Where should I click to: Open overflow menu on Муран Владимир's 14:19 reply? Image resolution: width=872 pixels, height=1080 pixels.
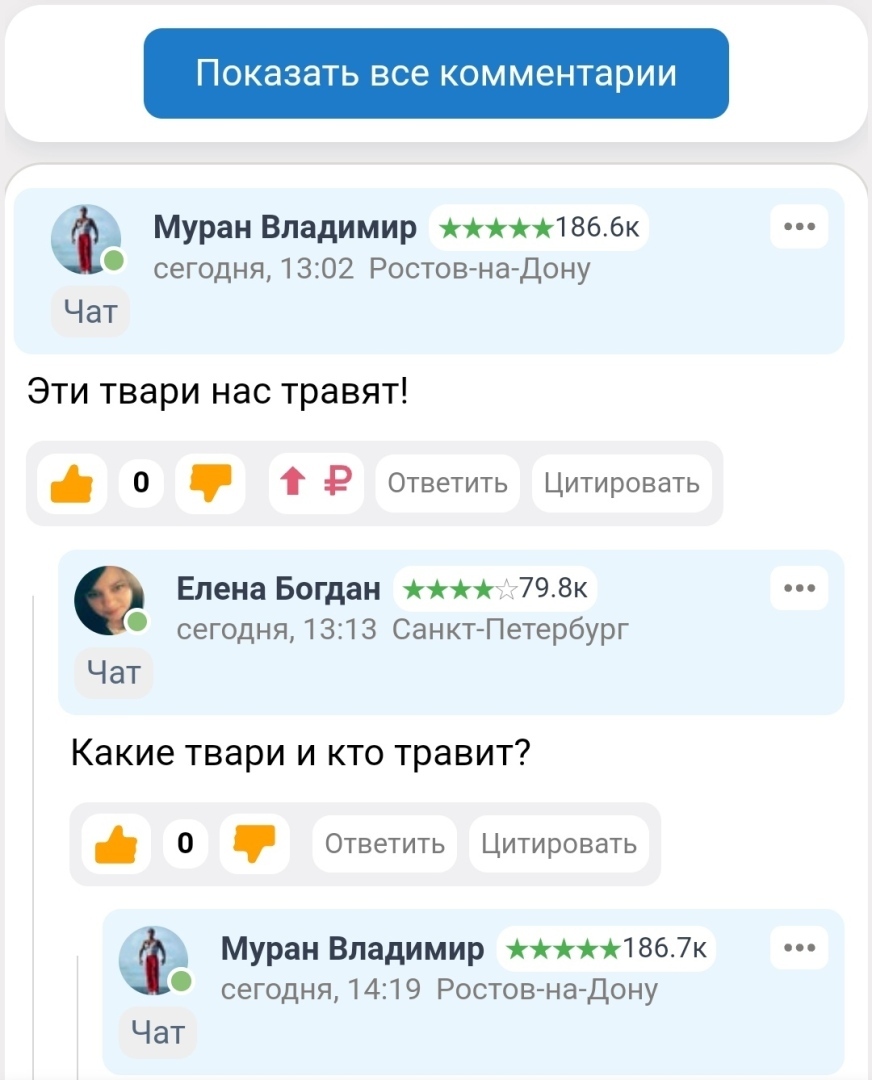(x=799, y=947)
